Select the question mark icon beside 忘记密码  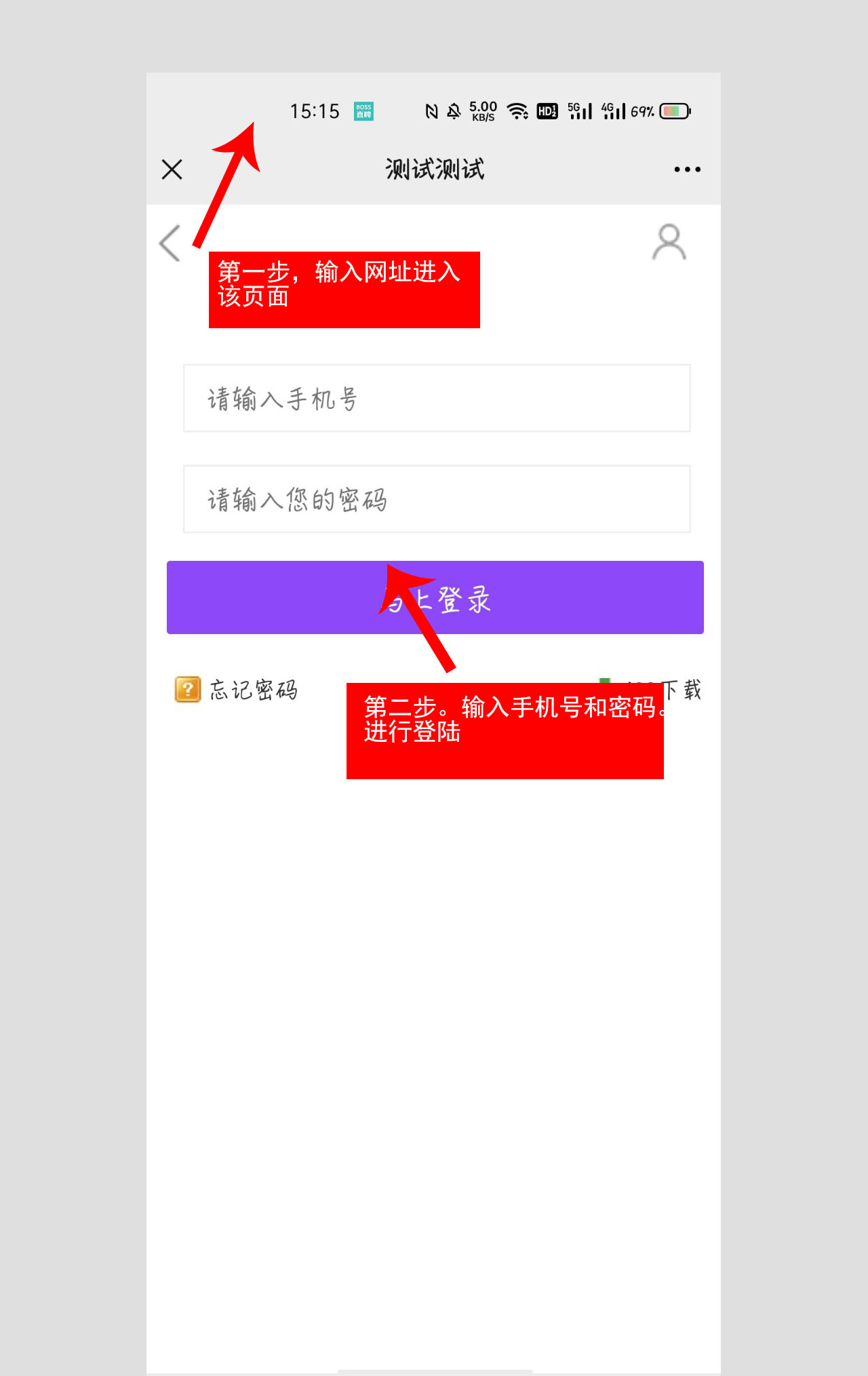[186, 689]
